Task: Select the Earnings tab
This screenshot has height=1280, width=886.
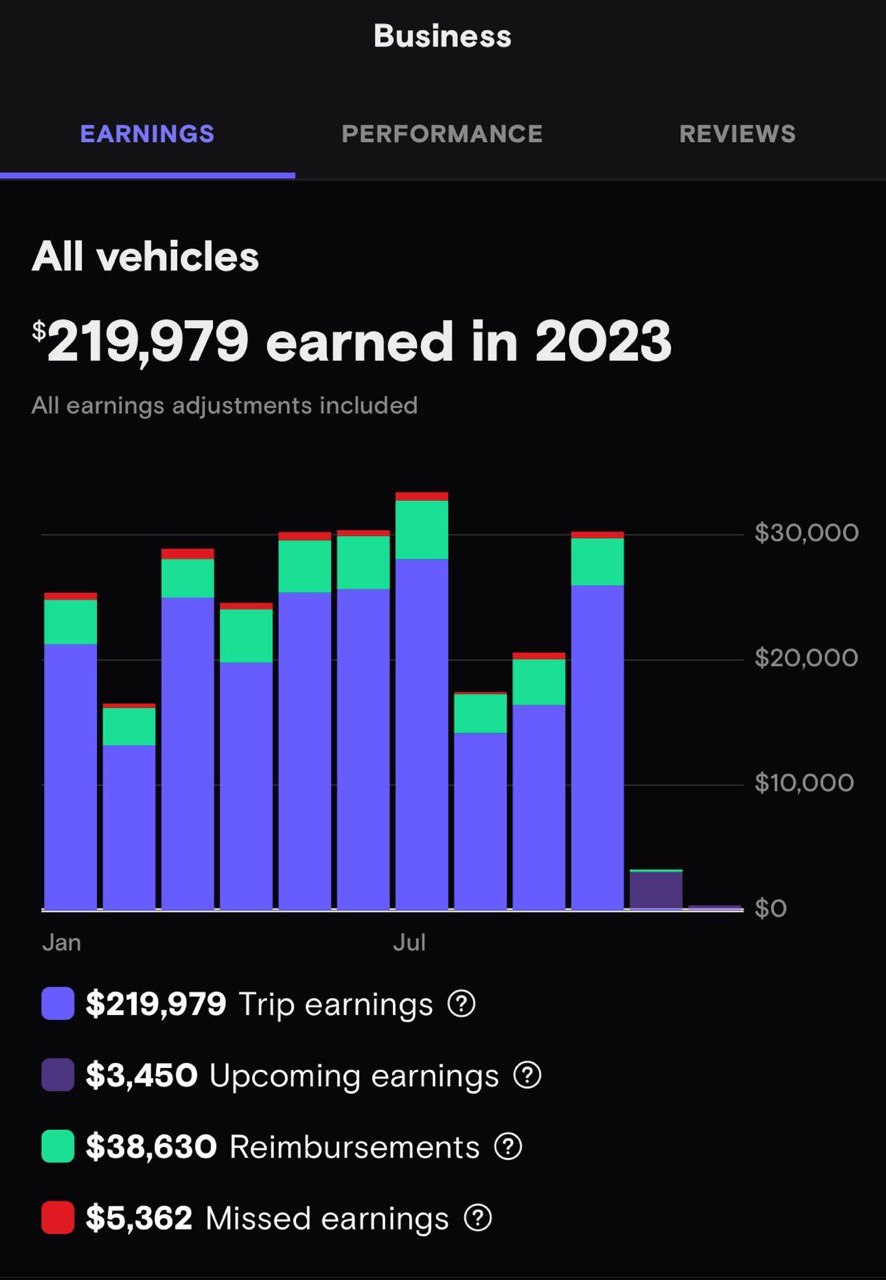Action: [x=147, y=134]
